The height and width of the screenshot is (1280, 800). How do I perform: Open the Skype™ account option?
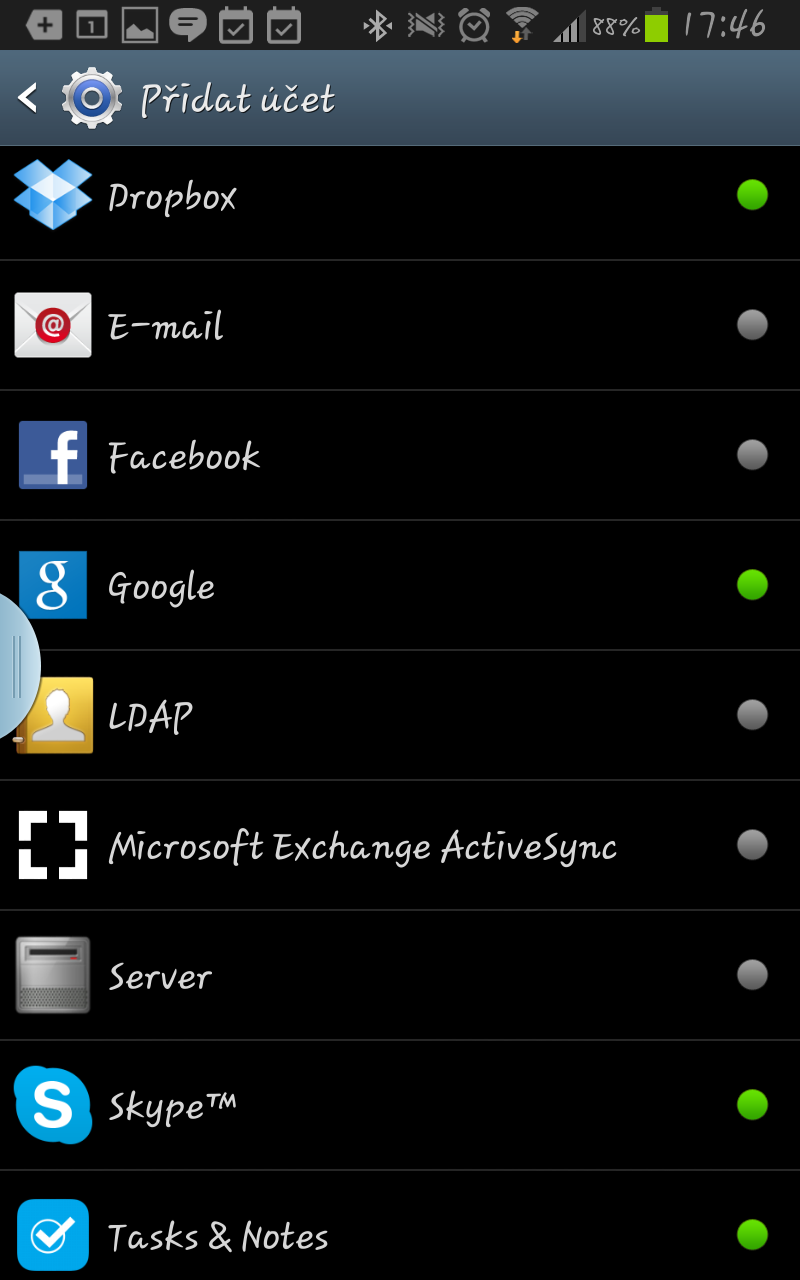[x=400, y=1106]
